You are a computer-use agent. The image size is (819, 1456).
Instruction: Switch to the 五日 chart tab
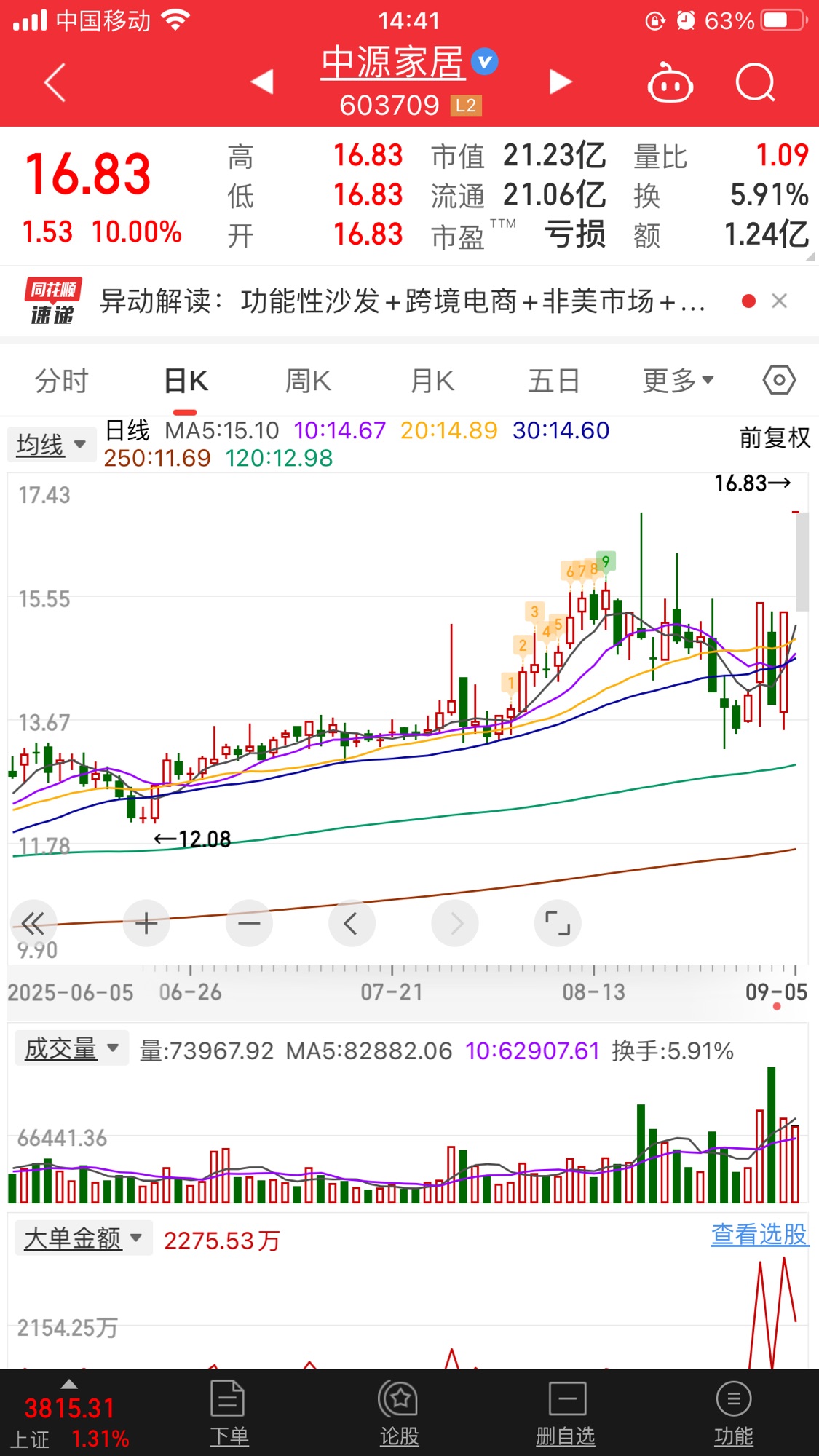pyautogui.click(x=554, y=381)
